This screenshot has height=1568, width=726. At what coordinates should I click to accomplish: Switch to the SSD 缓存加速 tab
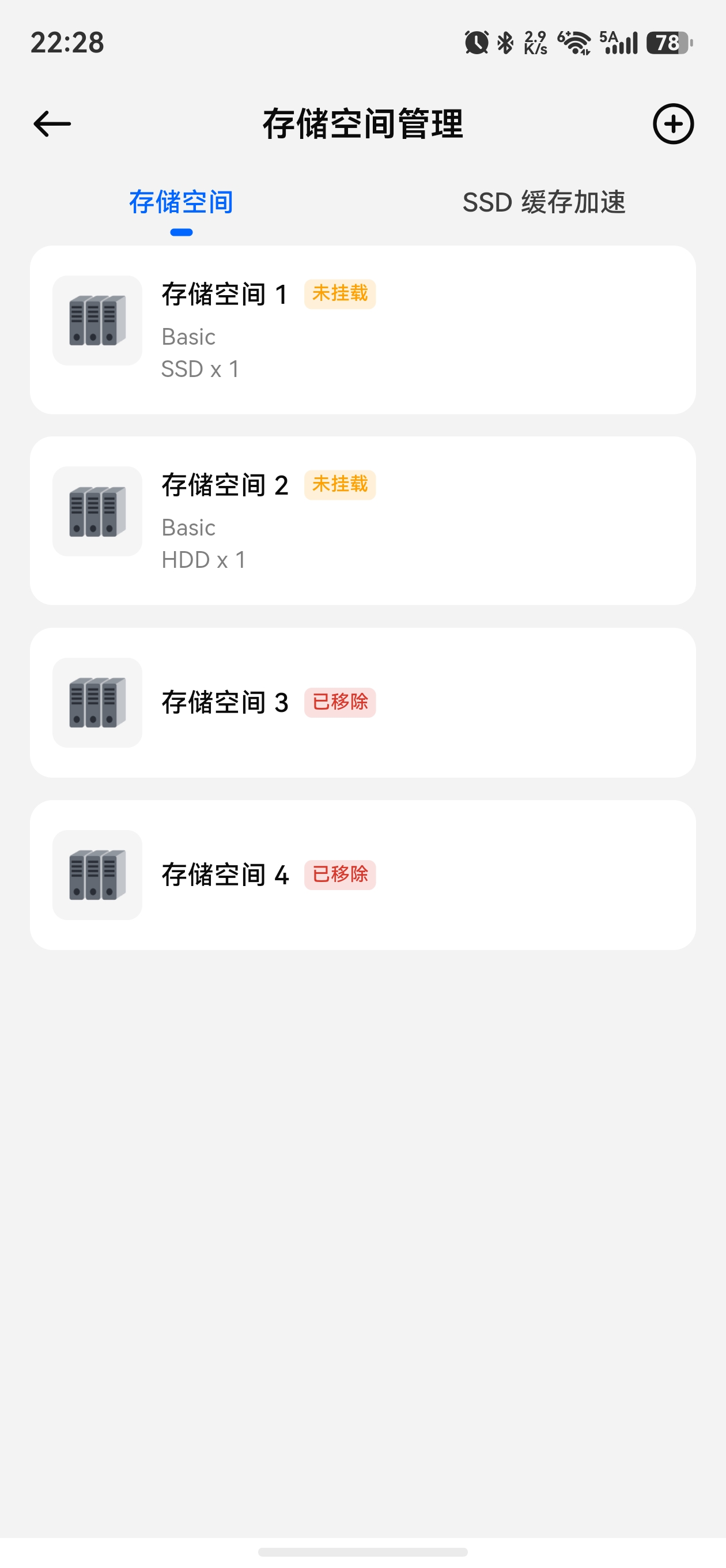(544, 202)
